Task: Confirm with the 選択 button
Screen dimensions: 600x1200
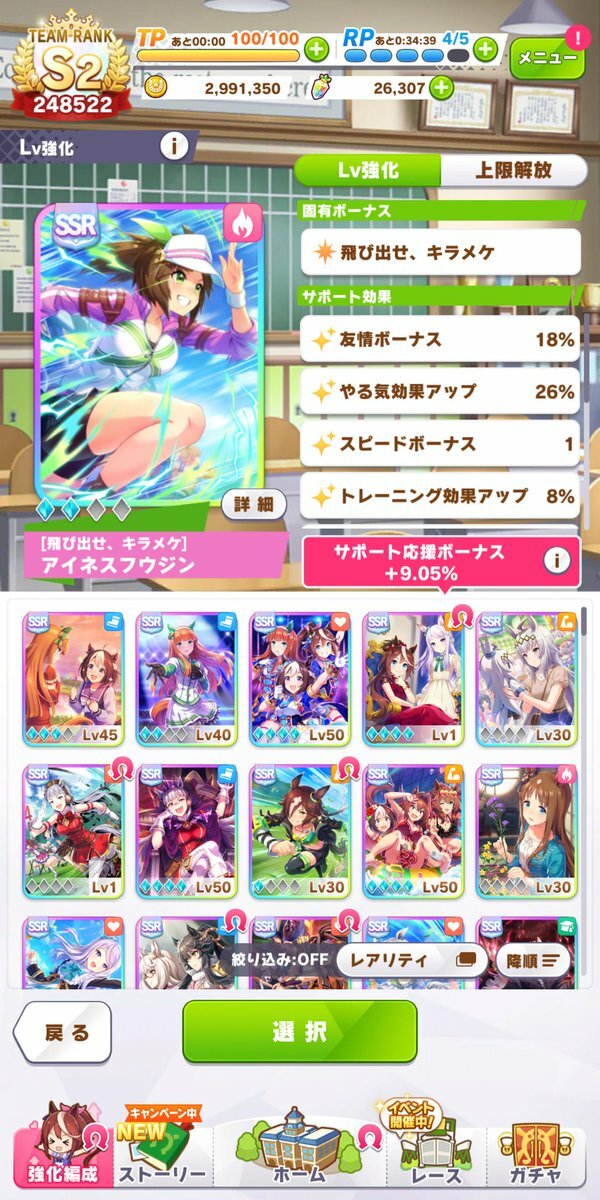Action: [300, 1033]
